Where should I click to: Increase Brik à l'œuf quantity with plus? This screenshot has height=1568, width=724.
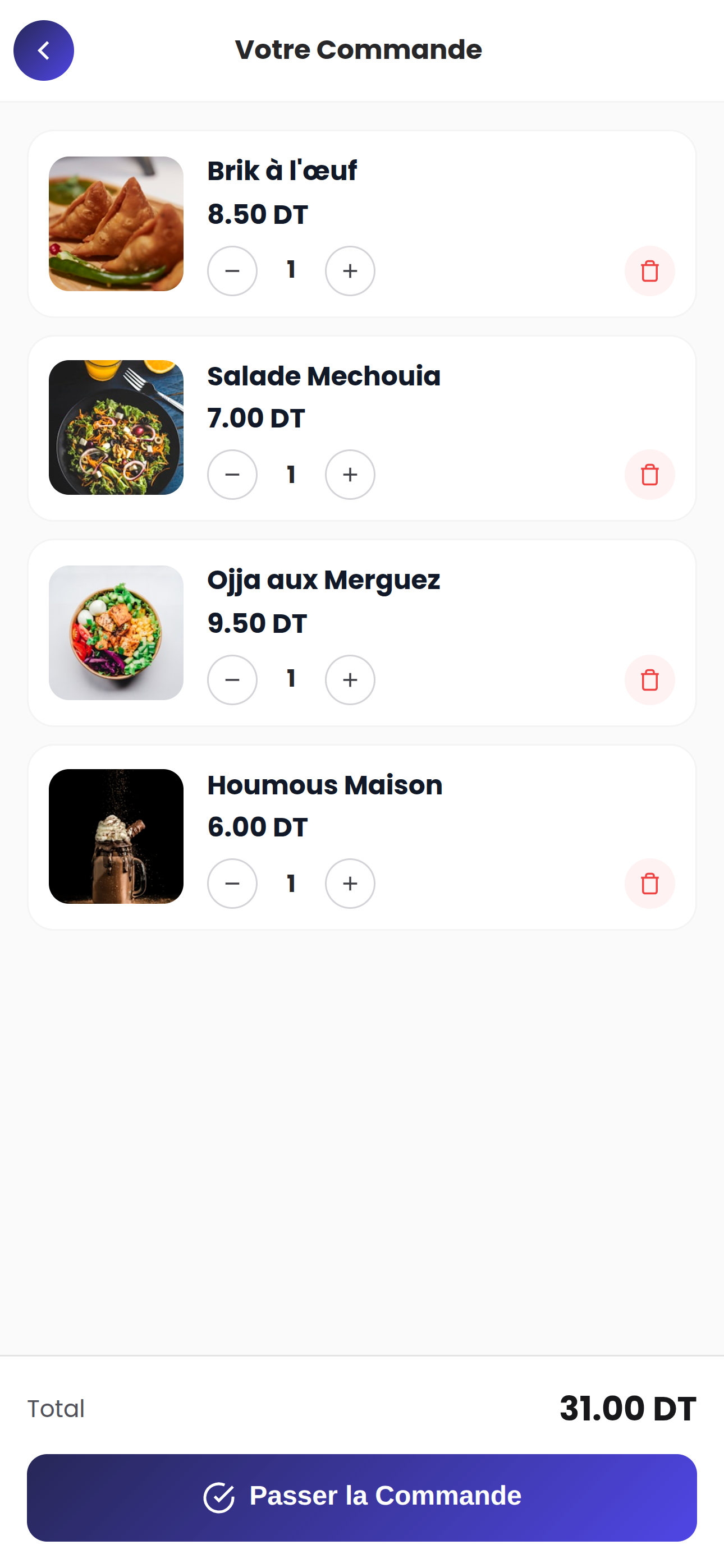(x=350, y=272)
